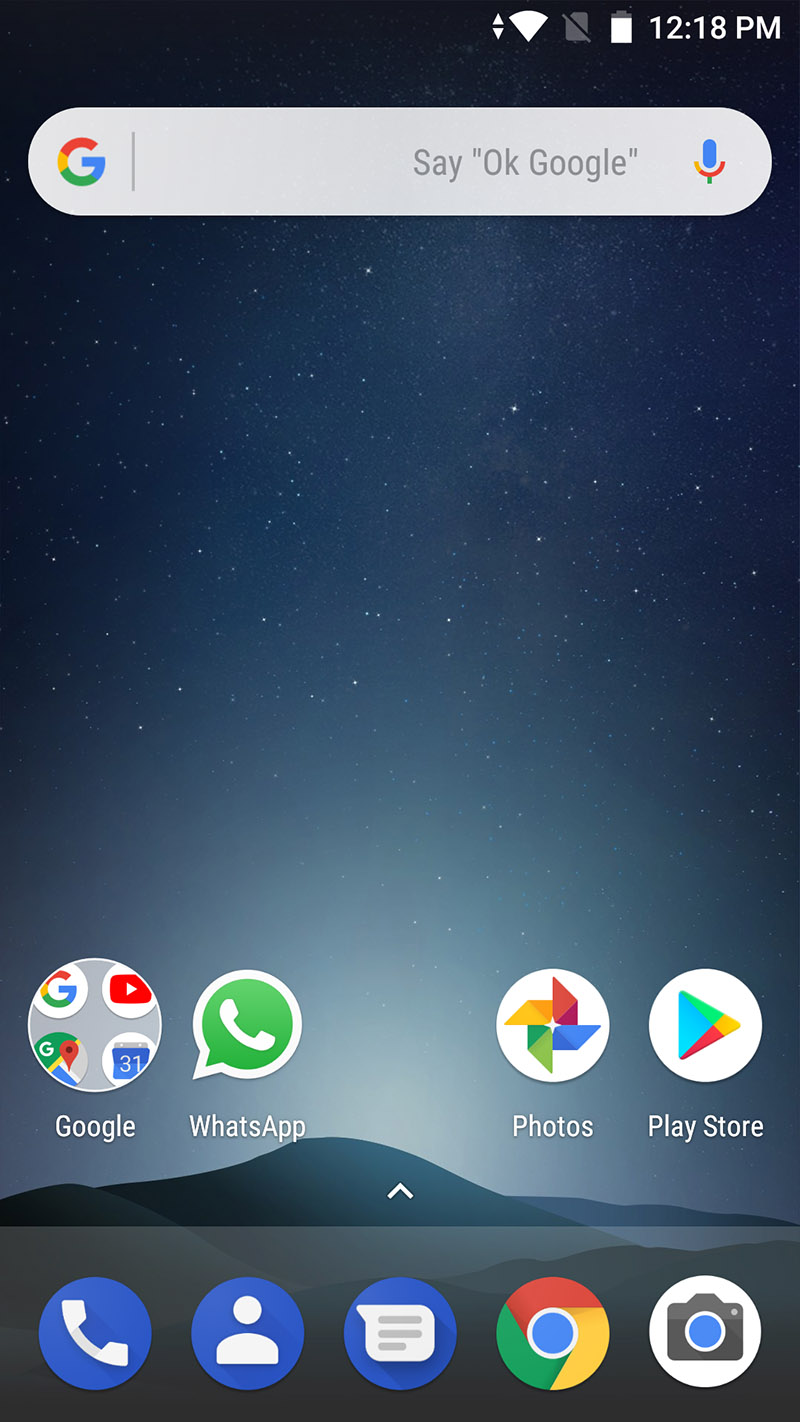Open the Camera app
This screenshot has height=1422, width=800.
[x=705, y=1333]
